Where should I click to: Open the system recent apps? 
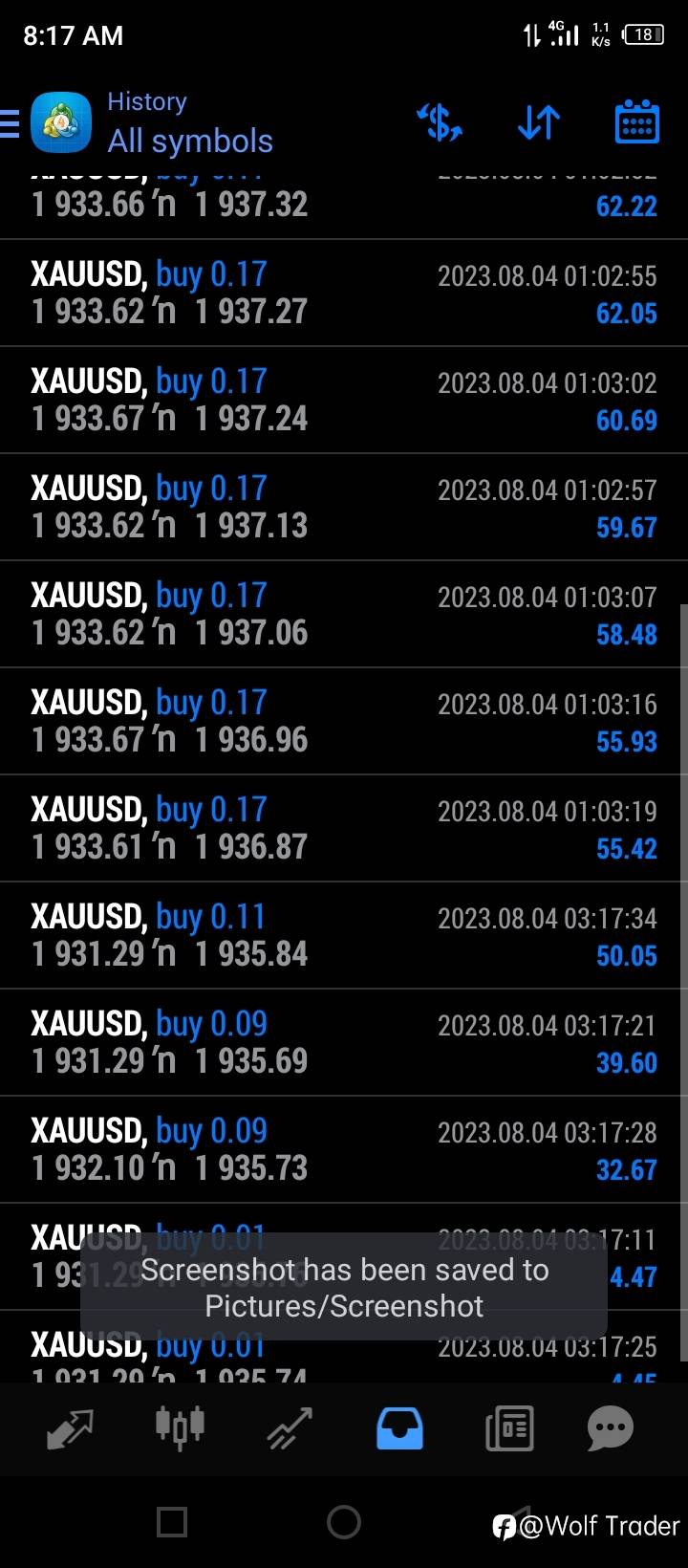pyautogui.click(x=172, y=1522)
